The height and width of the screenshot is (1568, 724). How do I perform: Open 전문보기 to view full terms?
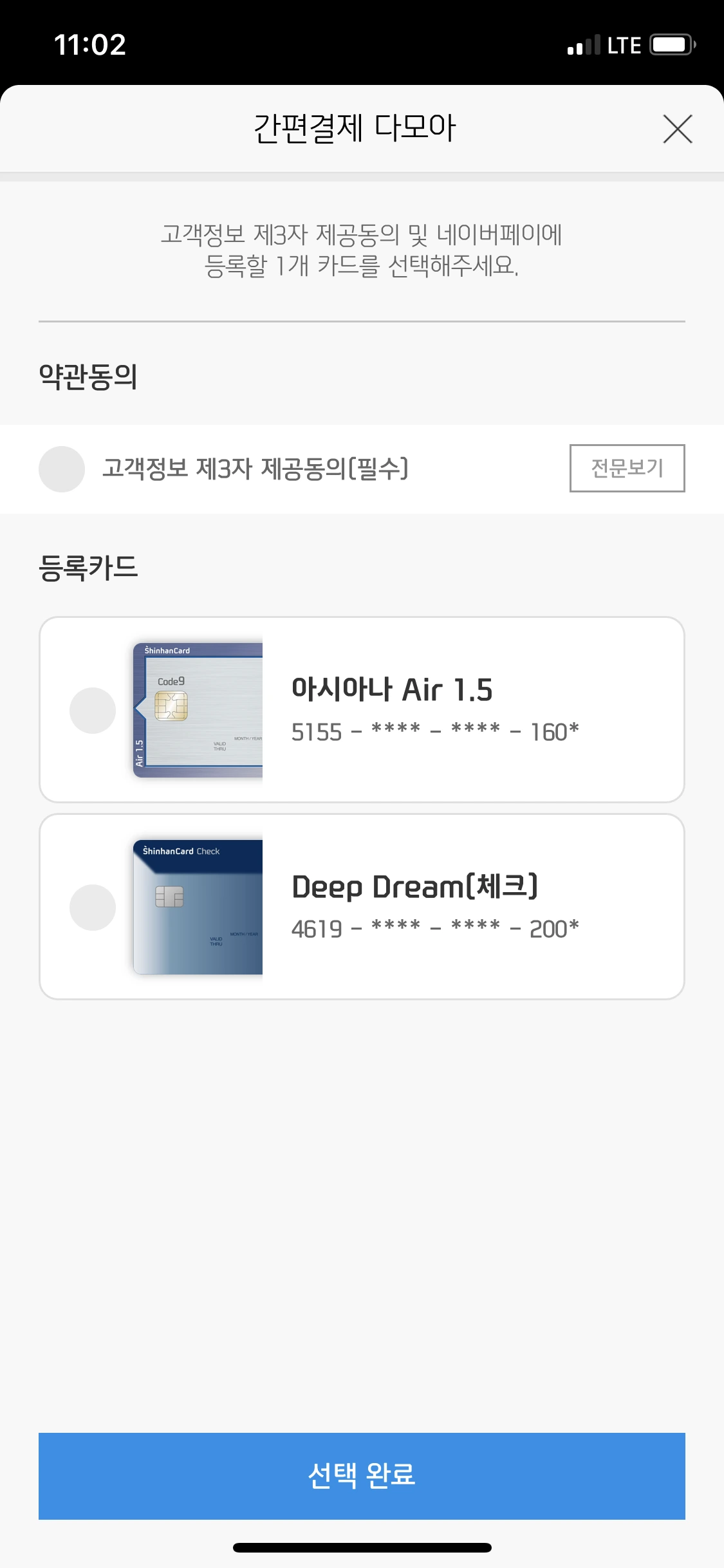(627, 468)
